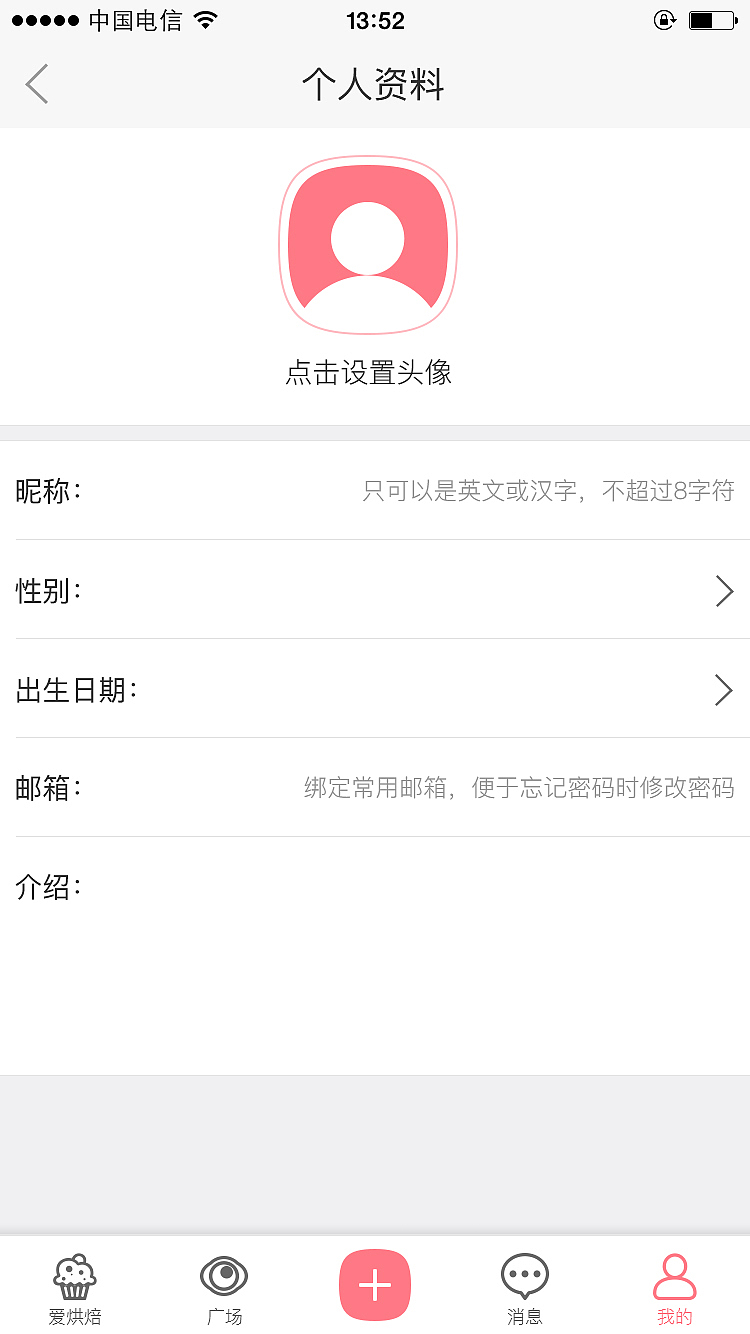Expand the 性别 gender selector chevron
Image resolution: width=750 pixels, height=1334 pixels.
[x=723, y=591]
